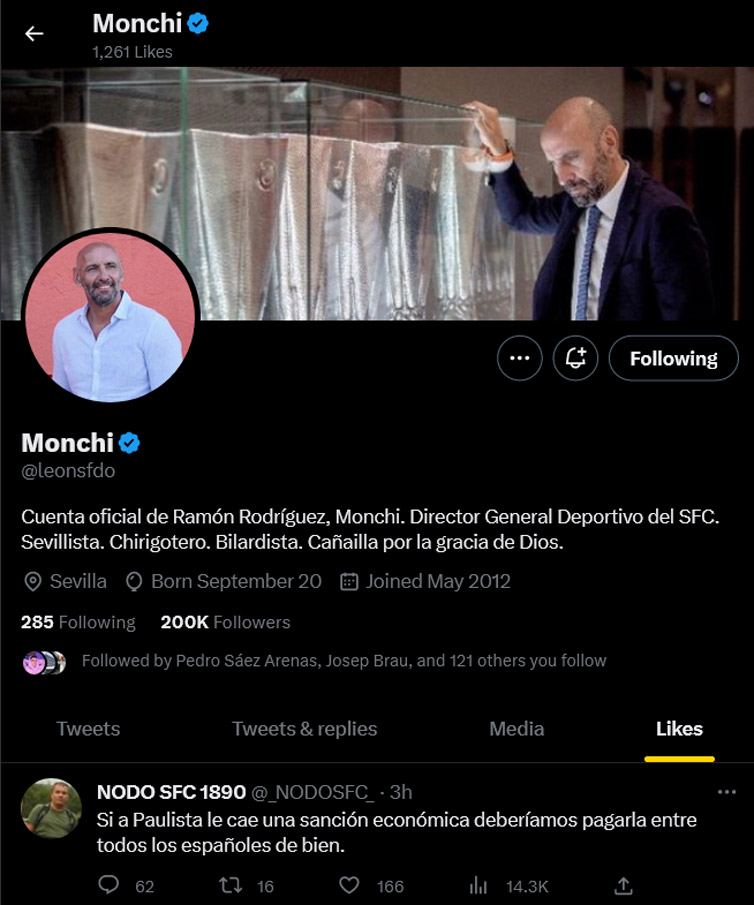See the followers you know list

[x=343, y=661]
